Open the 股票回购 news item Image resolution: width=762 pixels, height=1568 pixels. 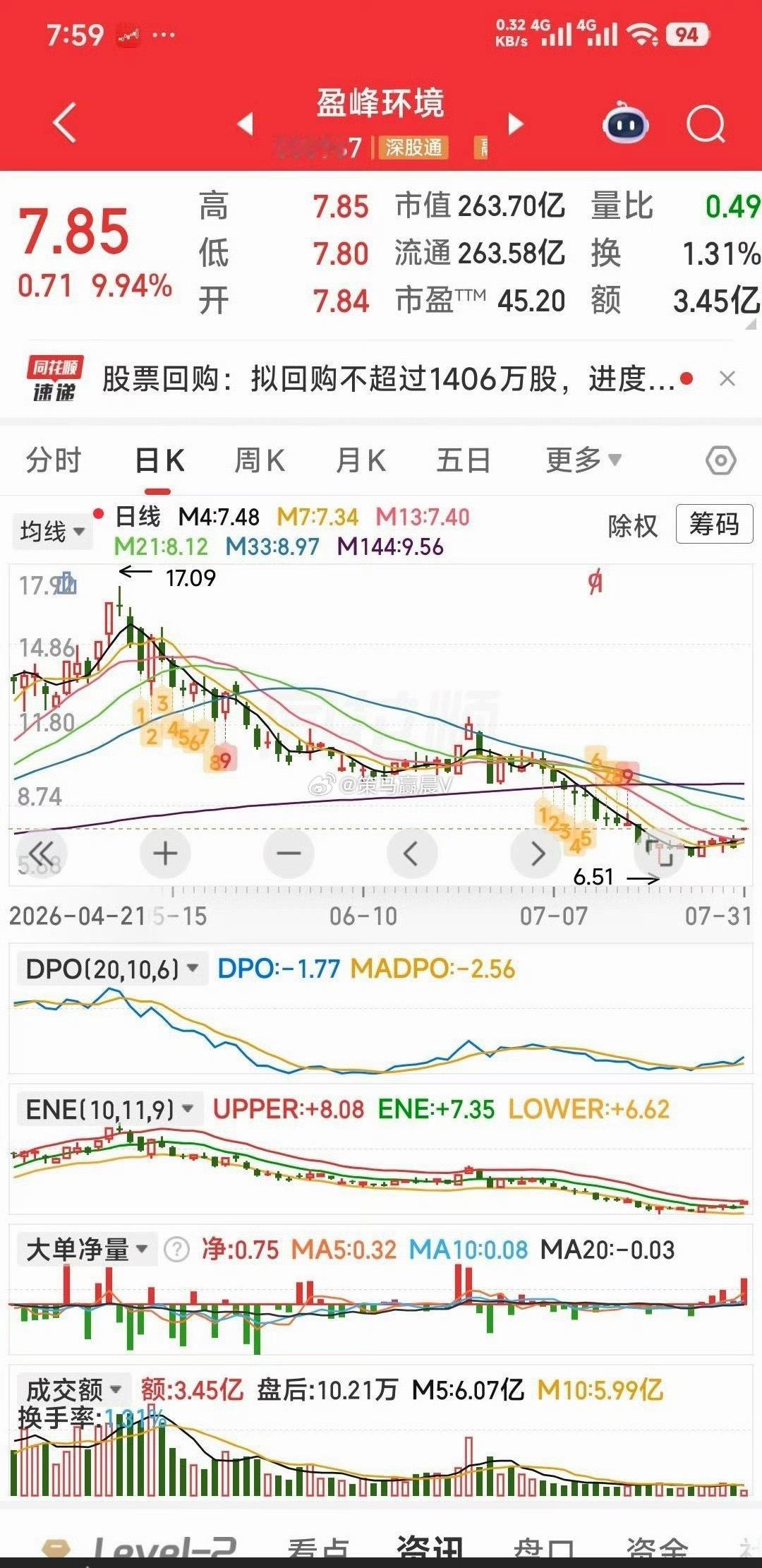click(388, 379)
